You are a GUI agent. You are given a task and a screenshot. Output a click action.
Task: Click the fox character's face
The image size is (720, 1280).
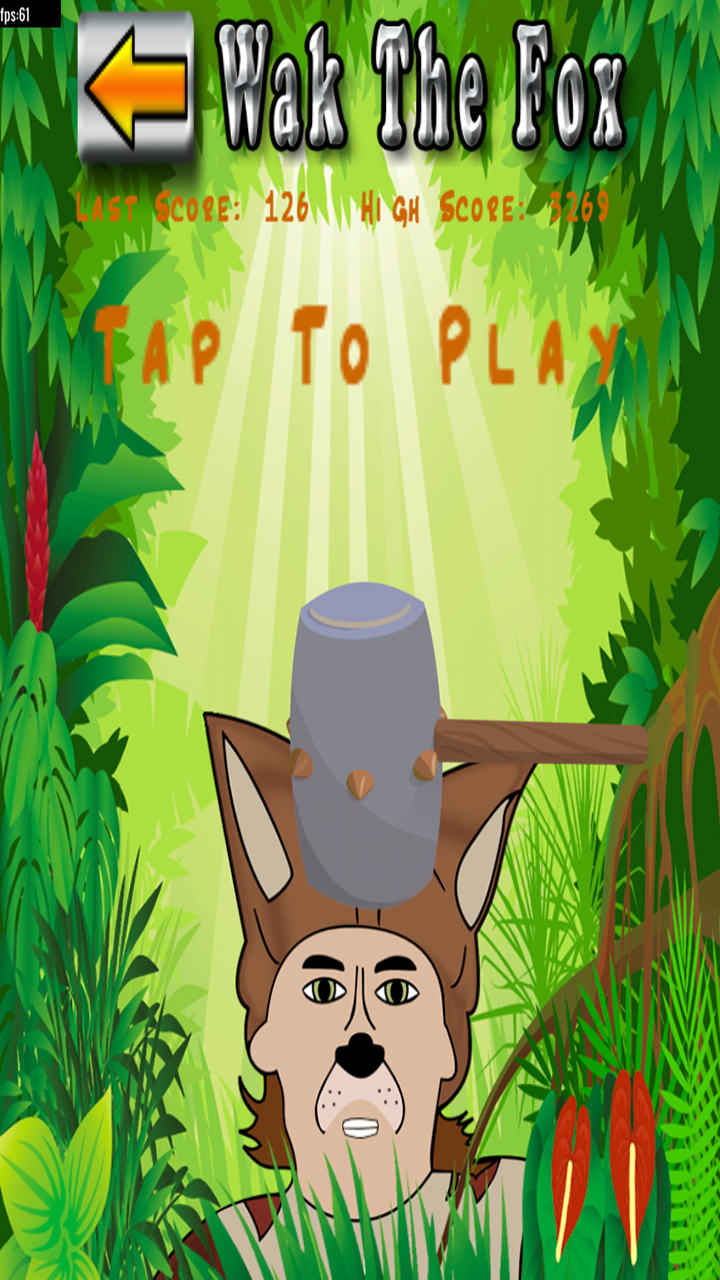[360, 1020]
